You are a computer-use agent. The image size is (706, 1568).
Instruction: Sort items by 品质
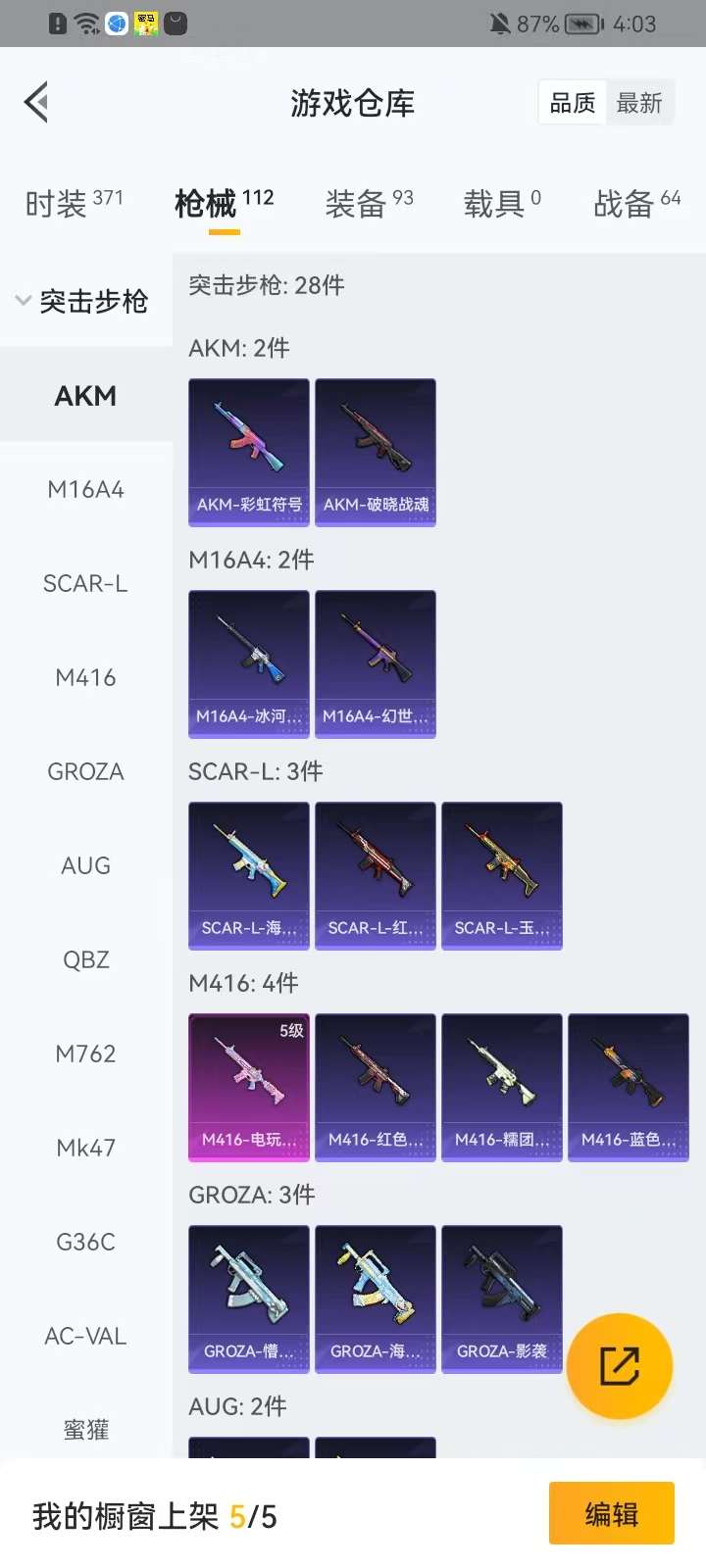tap(573, 102)
